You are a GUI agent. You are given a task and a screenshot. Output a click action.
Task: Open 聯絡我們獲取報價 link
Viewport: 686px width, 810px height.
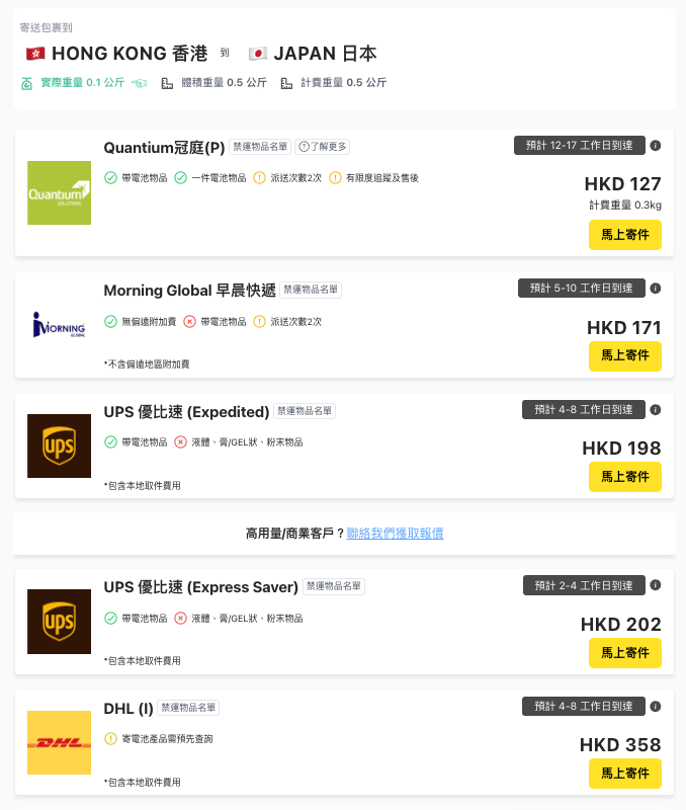(395, 534)
